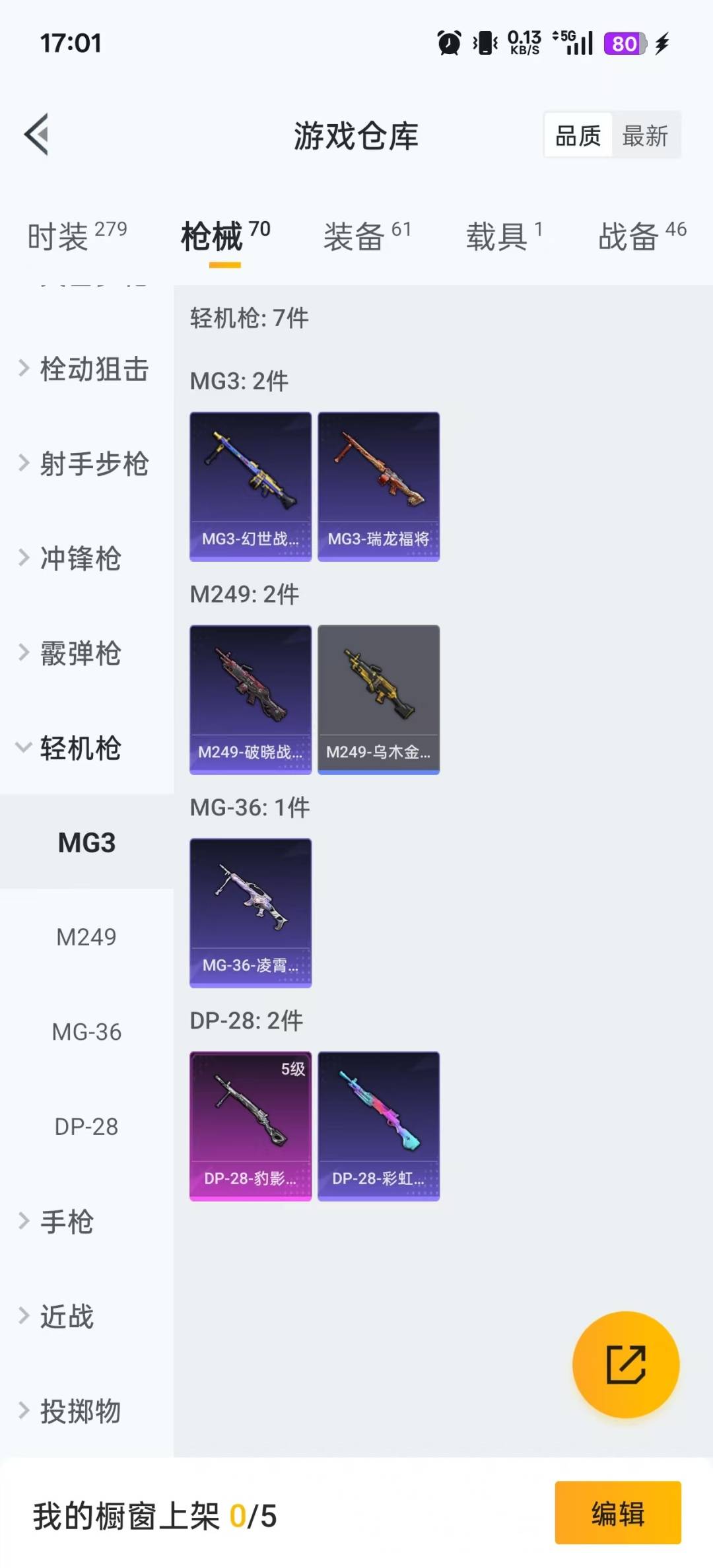
Task: Collapse the 轻机枪 category
Action: [79, 749]
